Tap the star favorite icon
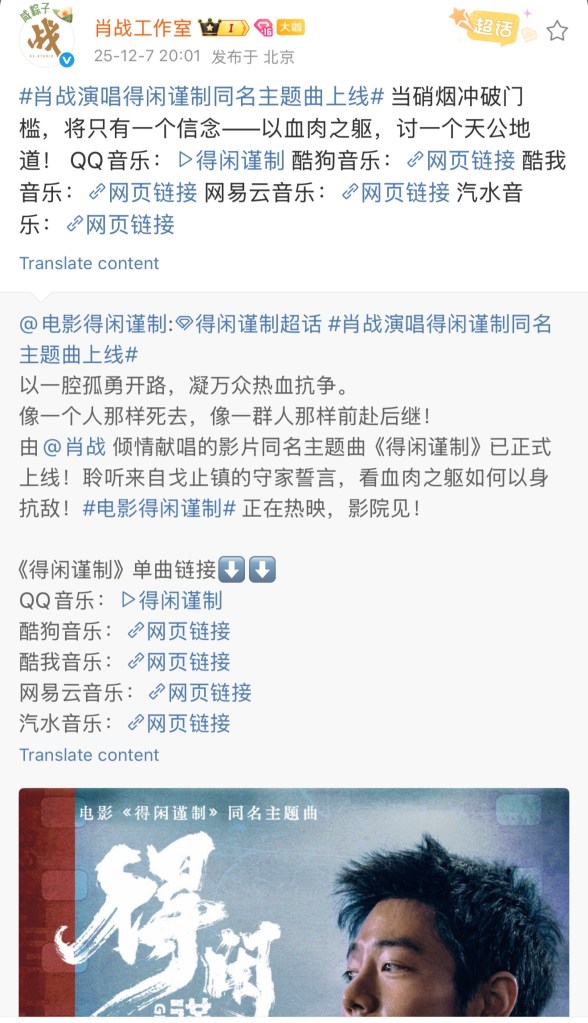 557,31
